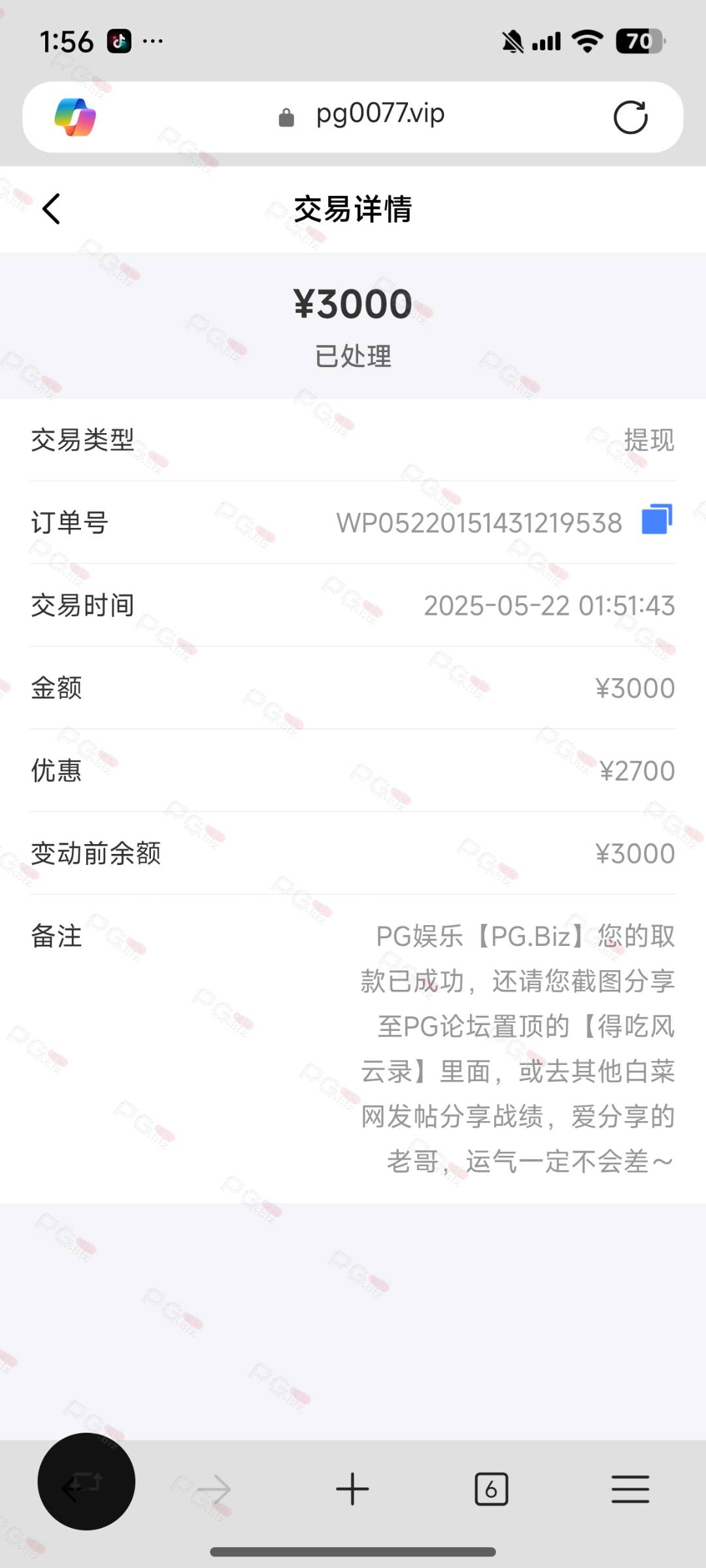Image resolution: width=706 pixels, height=1568 pixels.
Task: View the 6 open tabs
Action: (x=491, y=1489)
